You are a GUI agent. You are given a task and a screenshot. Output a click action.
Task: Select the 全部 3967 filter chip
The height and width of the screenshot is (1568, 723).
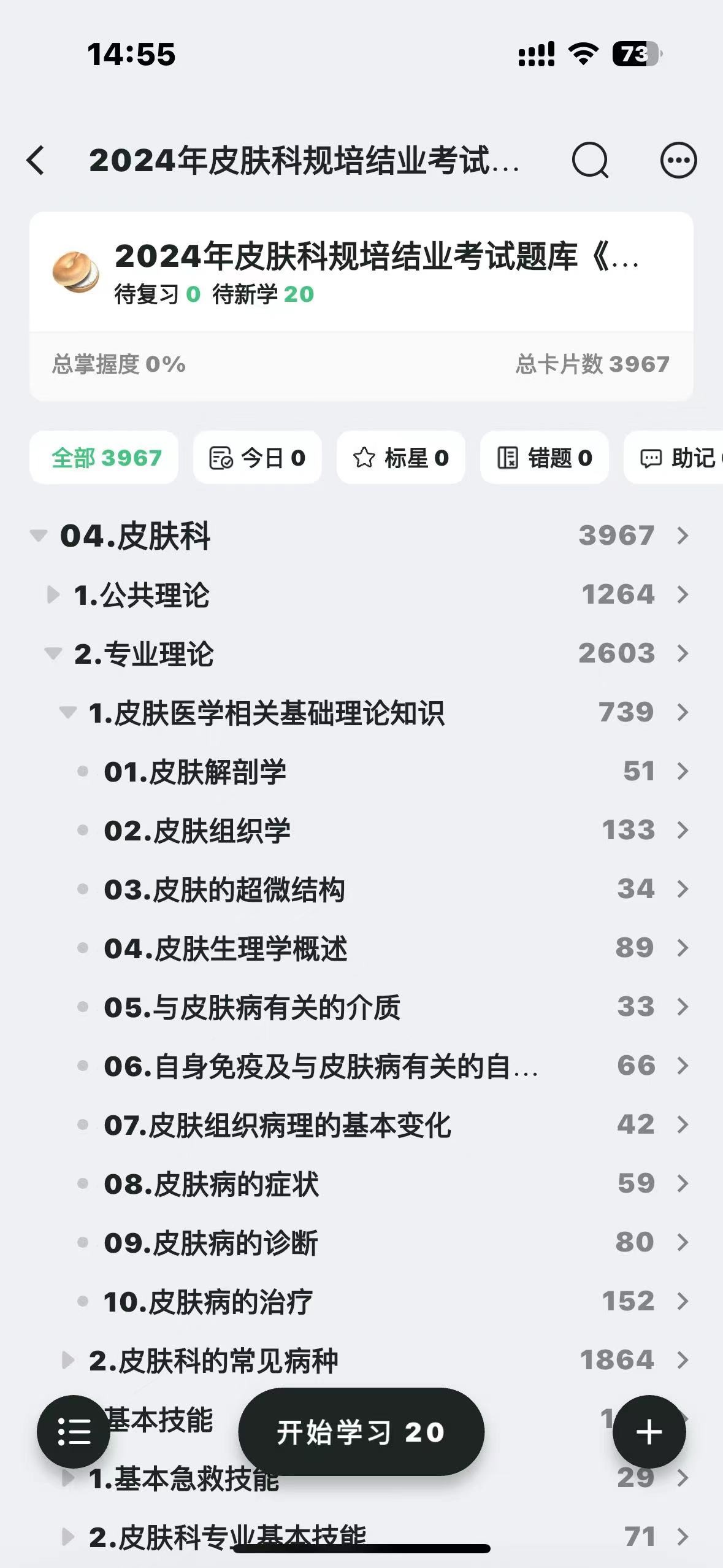click(105, 458)
